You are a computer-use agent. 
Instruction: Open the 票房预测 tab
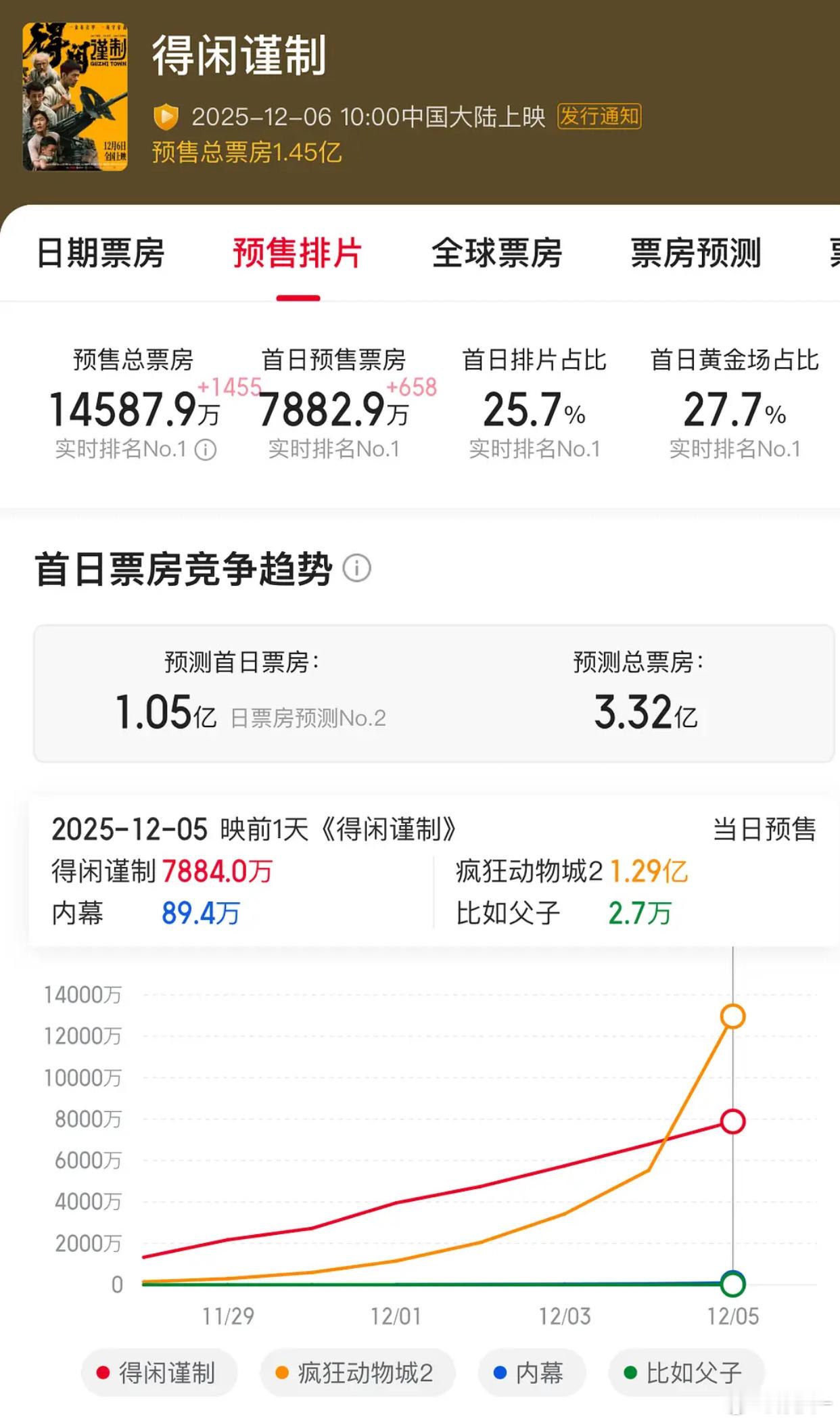click(694, 252)
